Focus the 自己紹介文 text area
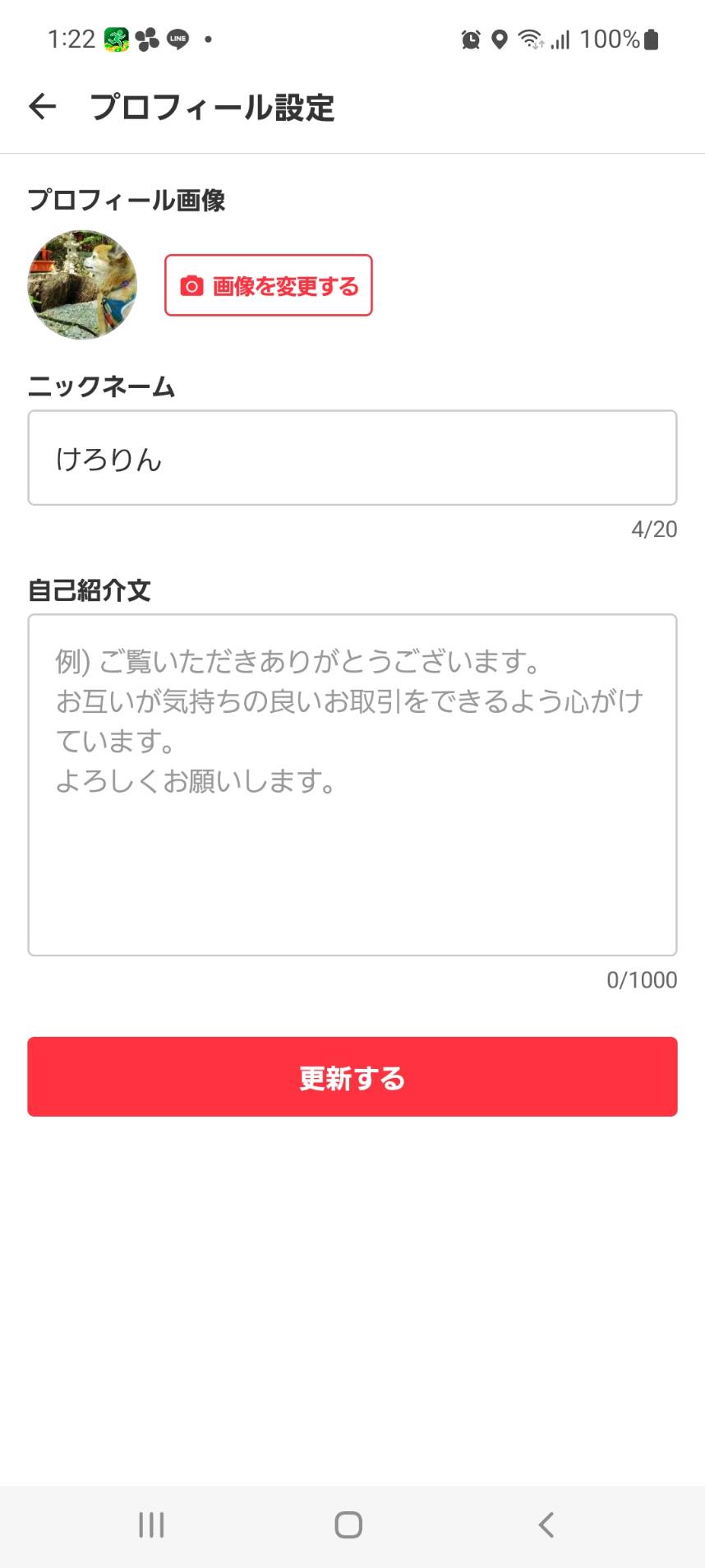705x1568 pixels. (x=352, y=784)
